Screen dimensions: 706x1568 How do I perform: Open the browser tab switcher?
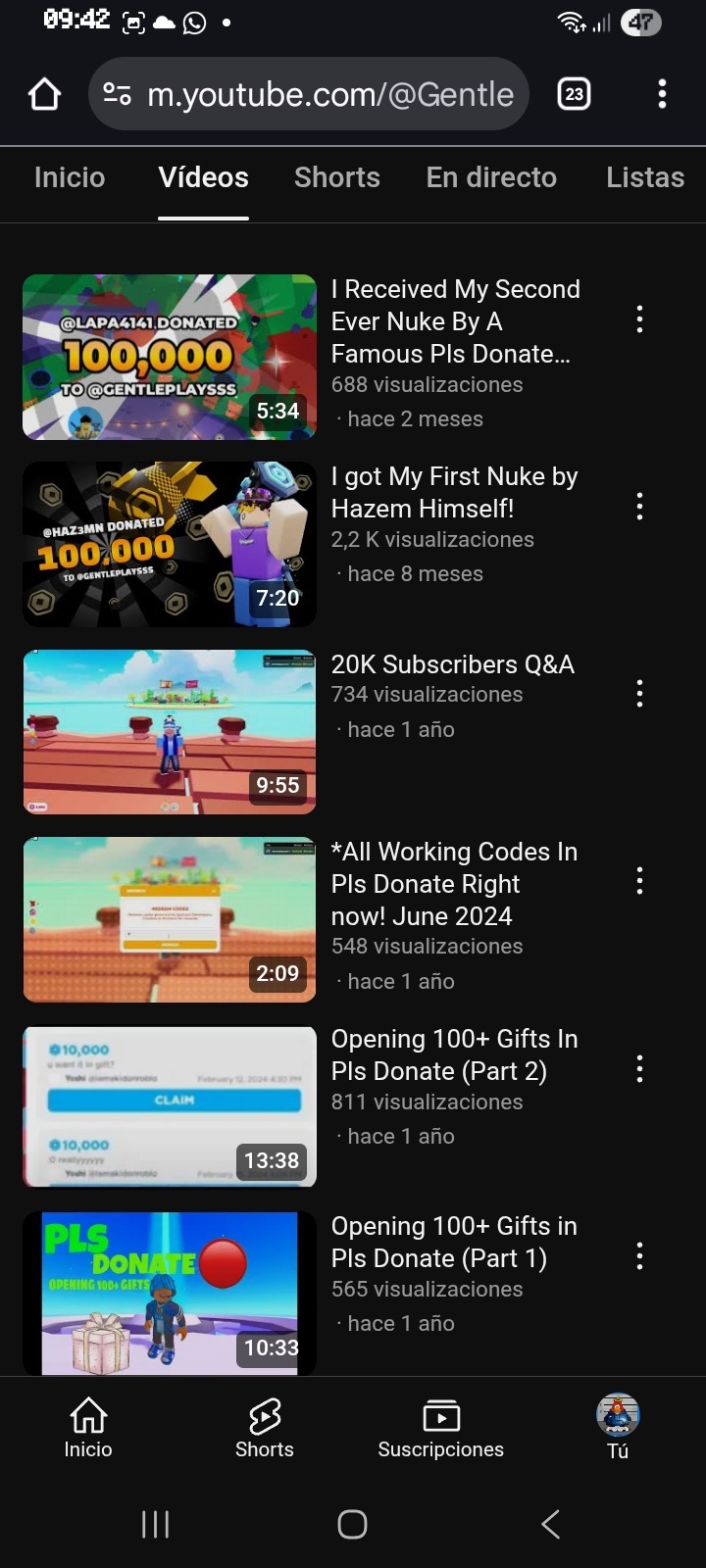[x=574, y=94]
